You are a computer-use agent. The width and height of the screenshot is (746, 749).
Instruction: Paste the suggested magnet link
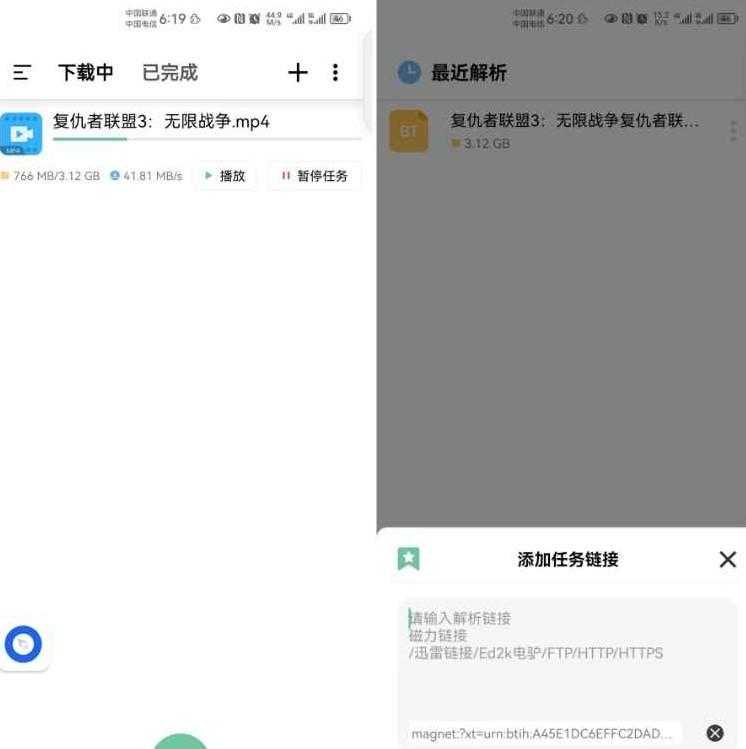coord(545,734)
